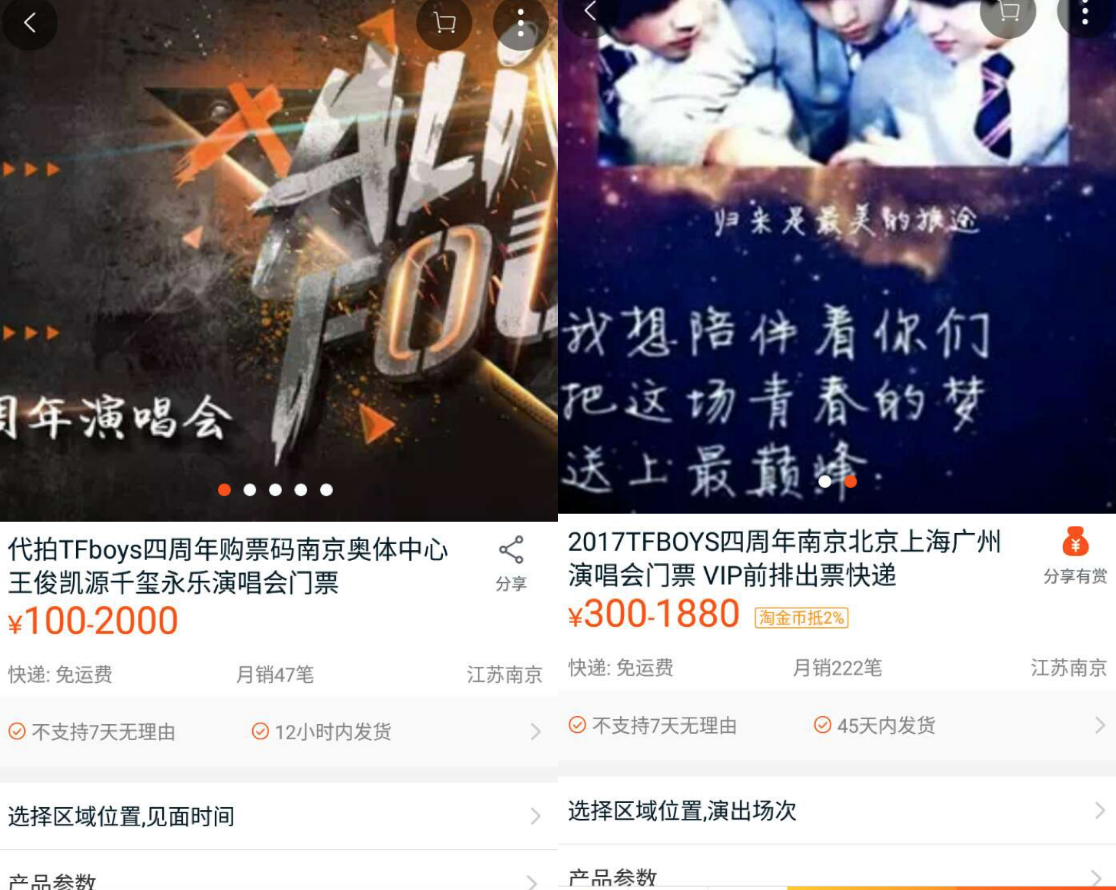Open cart on the 2017TFBOYS listing
Viewport: 1116px width, 890px height.
coord(1007,12)
